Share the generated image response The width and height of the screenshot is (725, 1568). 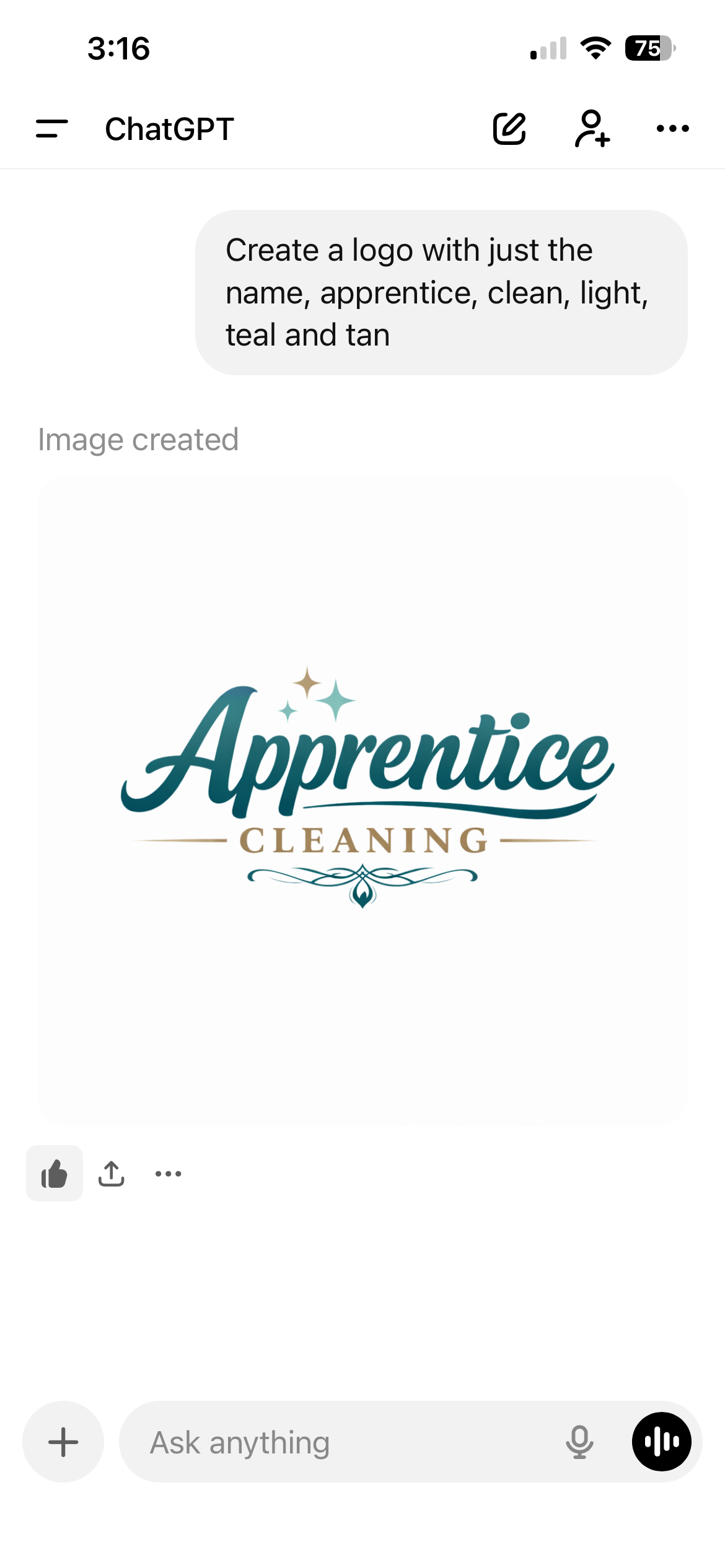112,1173
